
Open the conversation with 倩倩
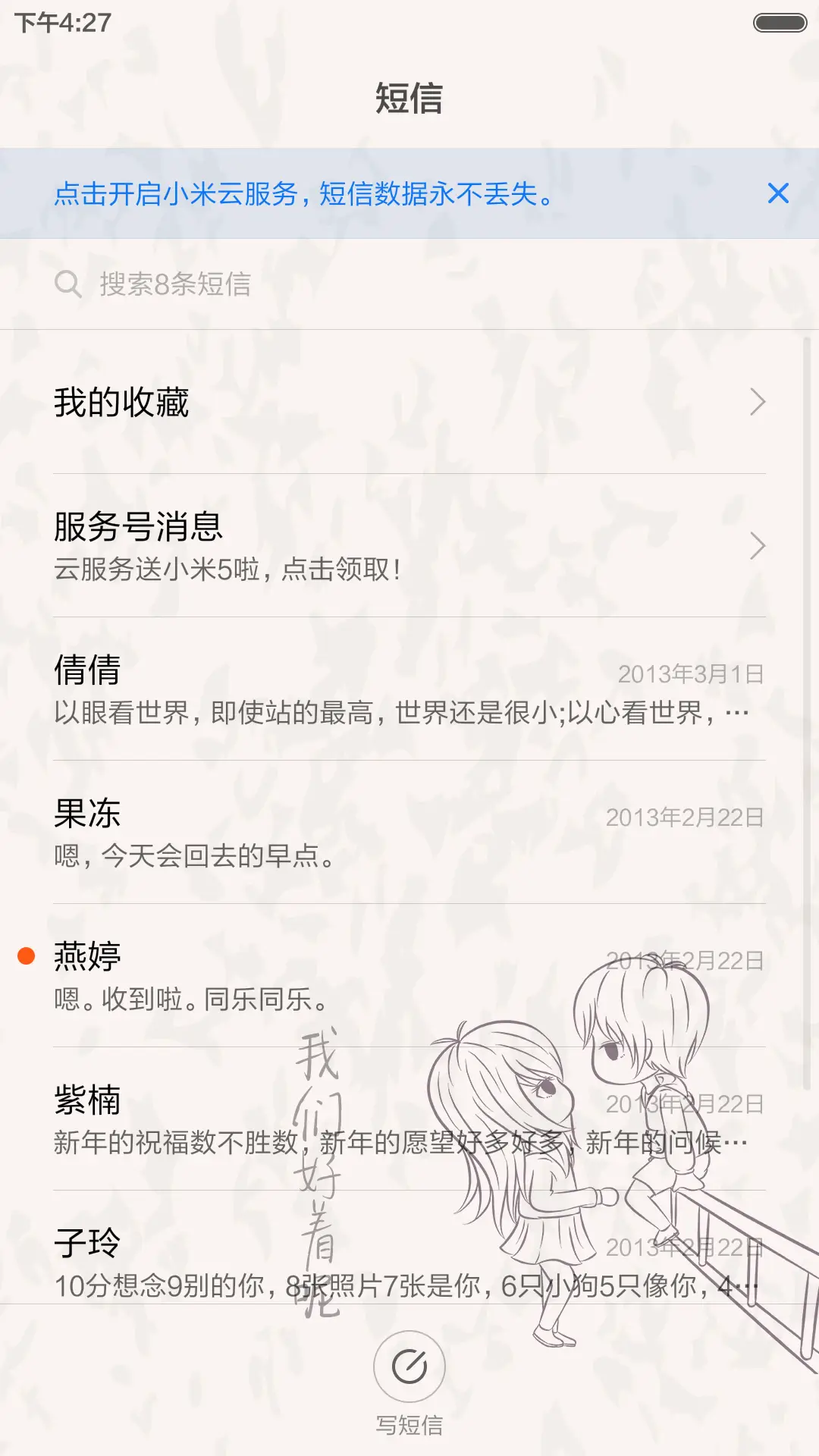pyautogui.click(x=303, y=692)
